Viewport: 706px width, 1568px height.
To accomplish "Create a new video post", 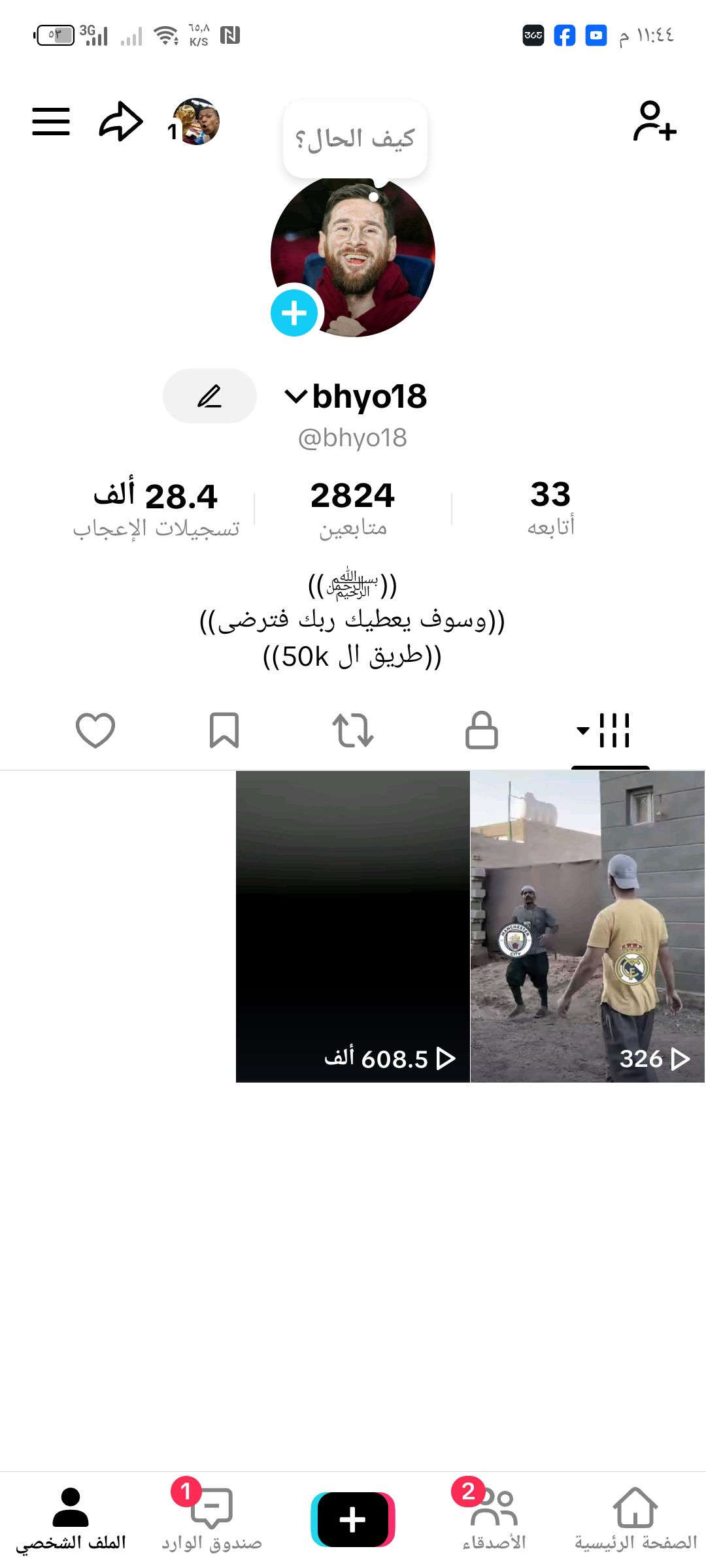I will coord(353,1519).
